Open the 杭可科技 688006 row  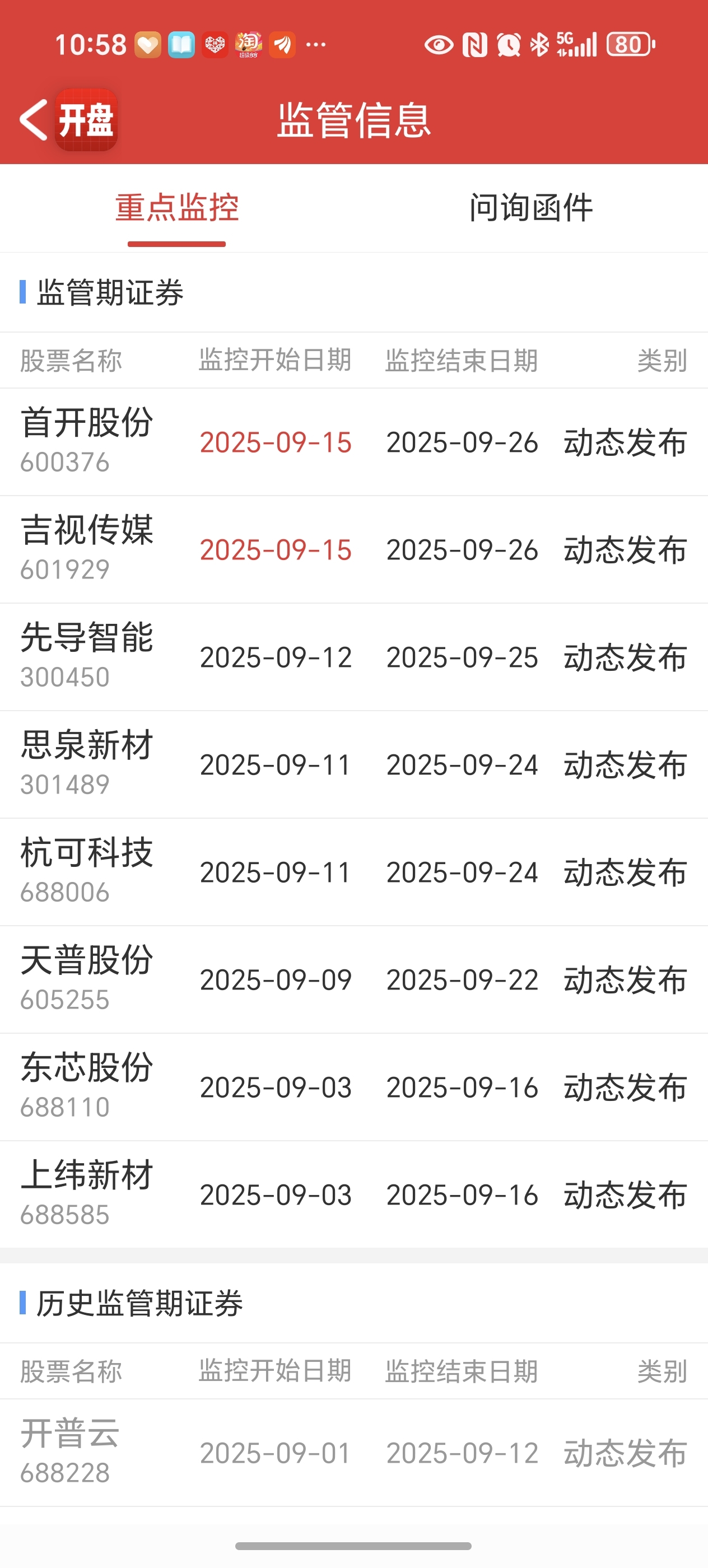[x=353, y=872]
